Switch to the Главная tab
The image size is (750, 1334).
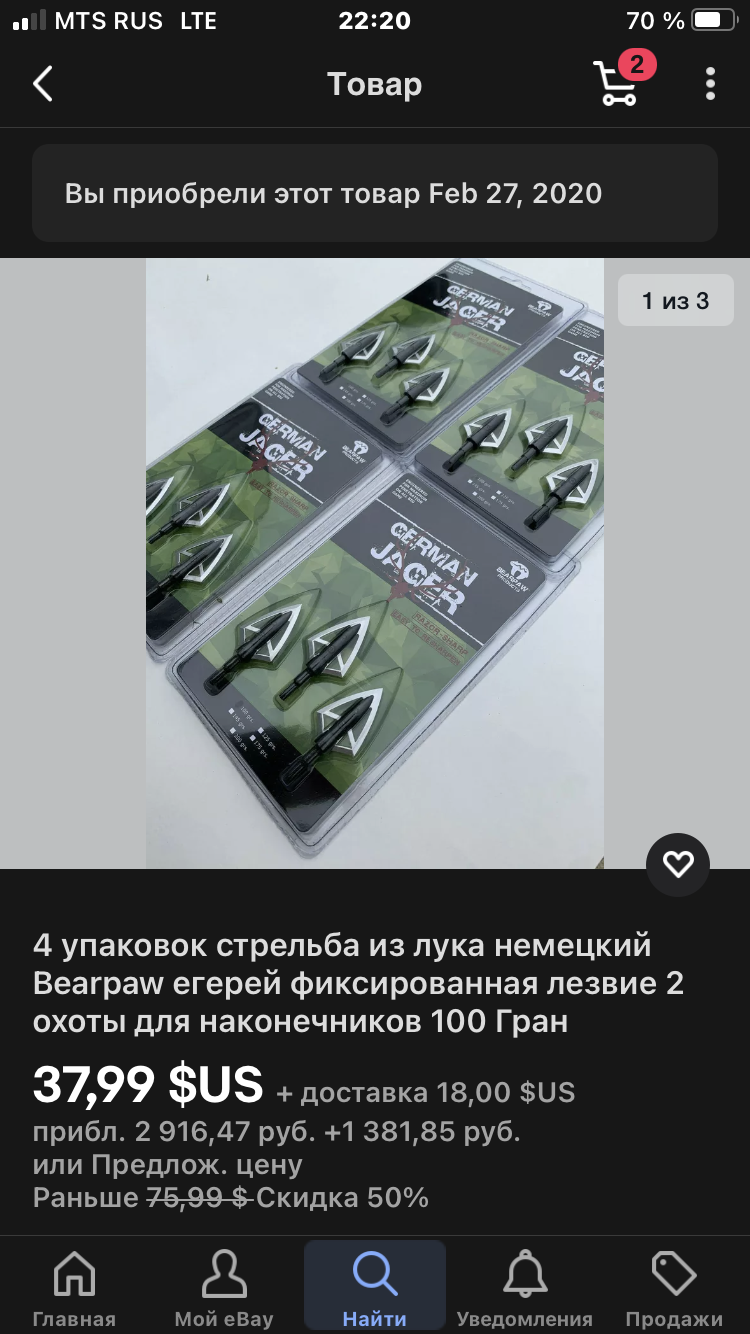pos(74,1287)
